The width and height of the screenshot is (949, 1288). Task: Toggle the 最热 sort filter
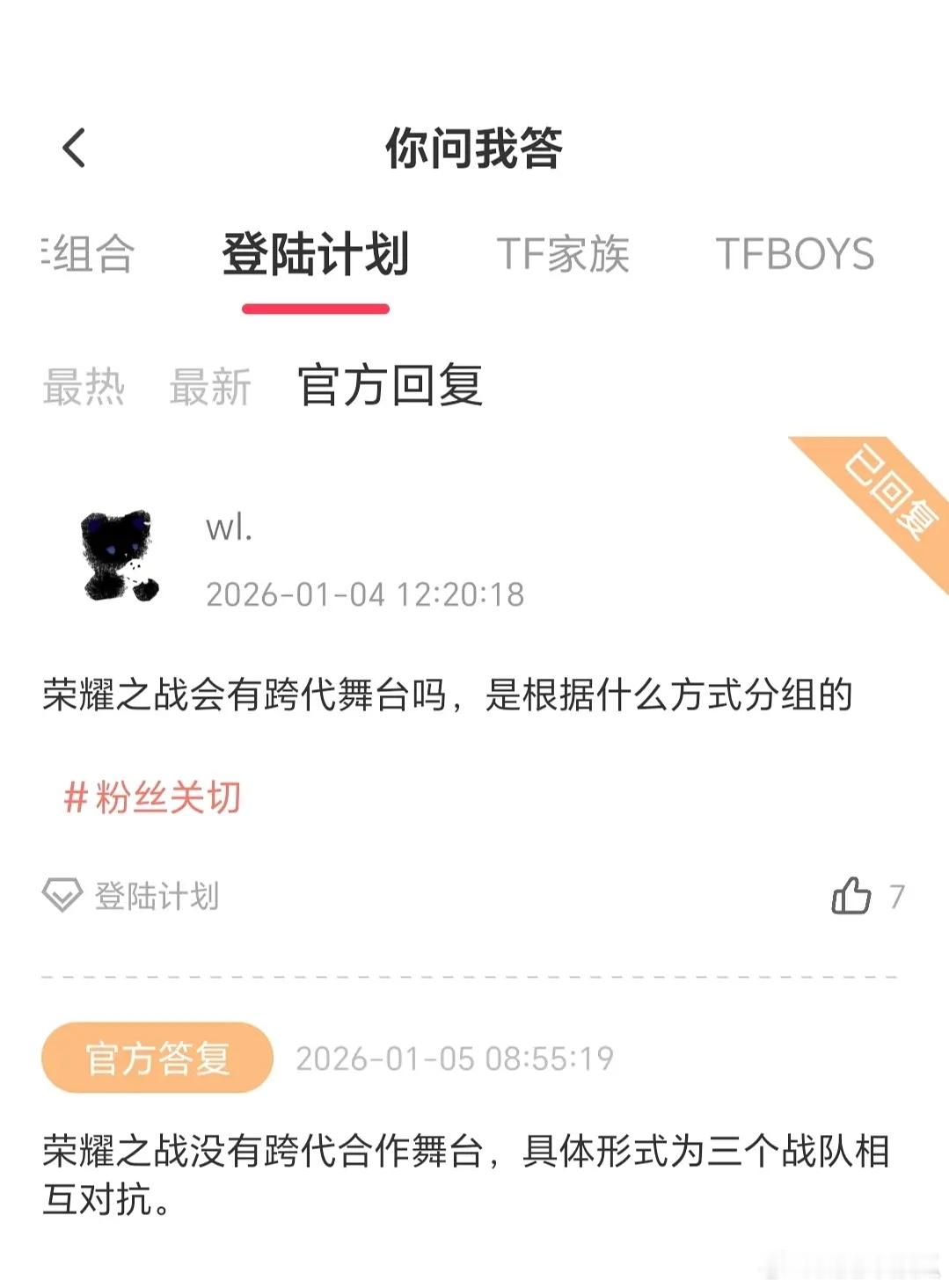point(84,387)
